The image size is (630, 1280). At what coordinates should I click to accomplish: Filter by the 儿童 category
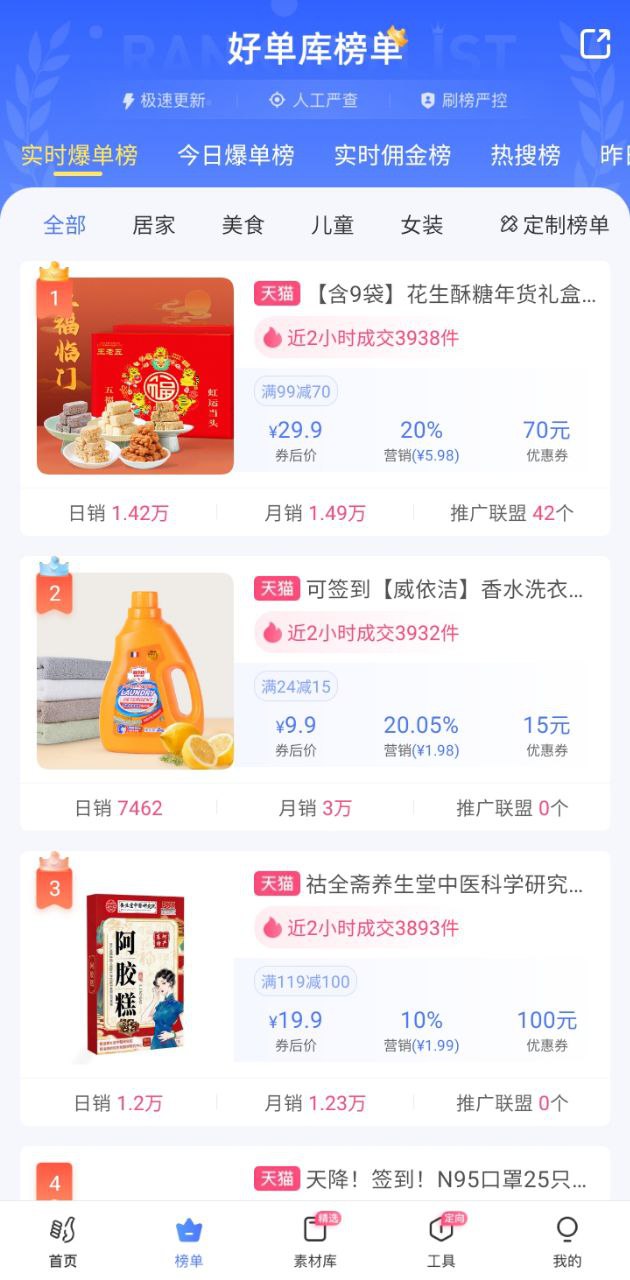click(332, 225)
